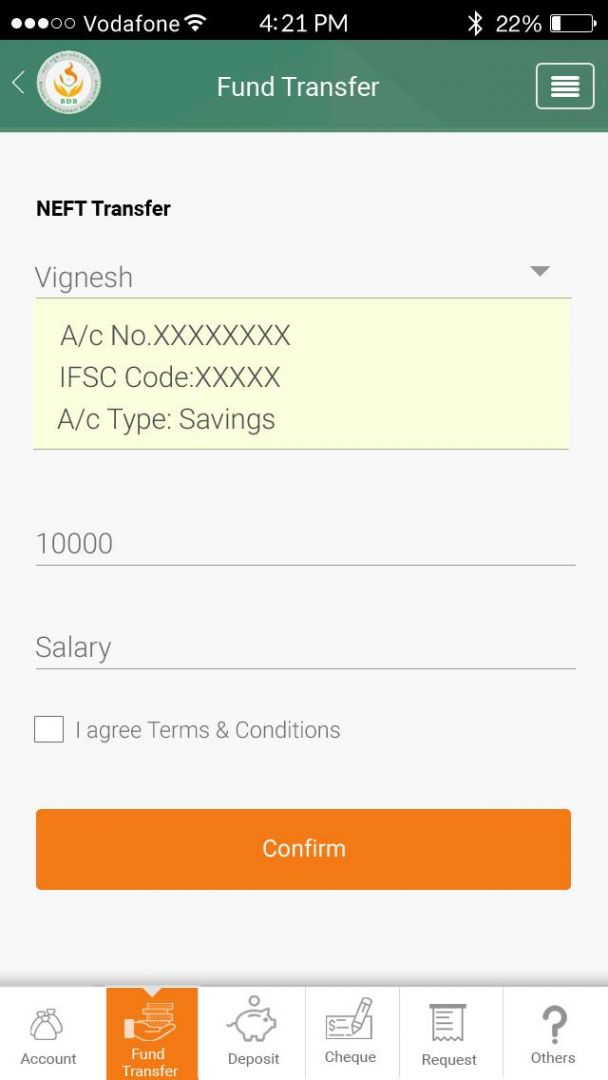Edit the 10000 amount field

pyautogui.click(x=305, y=543)
